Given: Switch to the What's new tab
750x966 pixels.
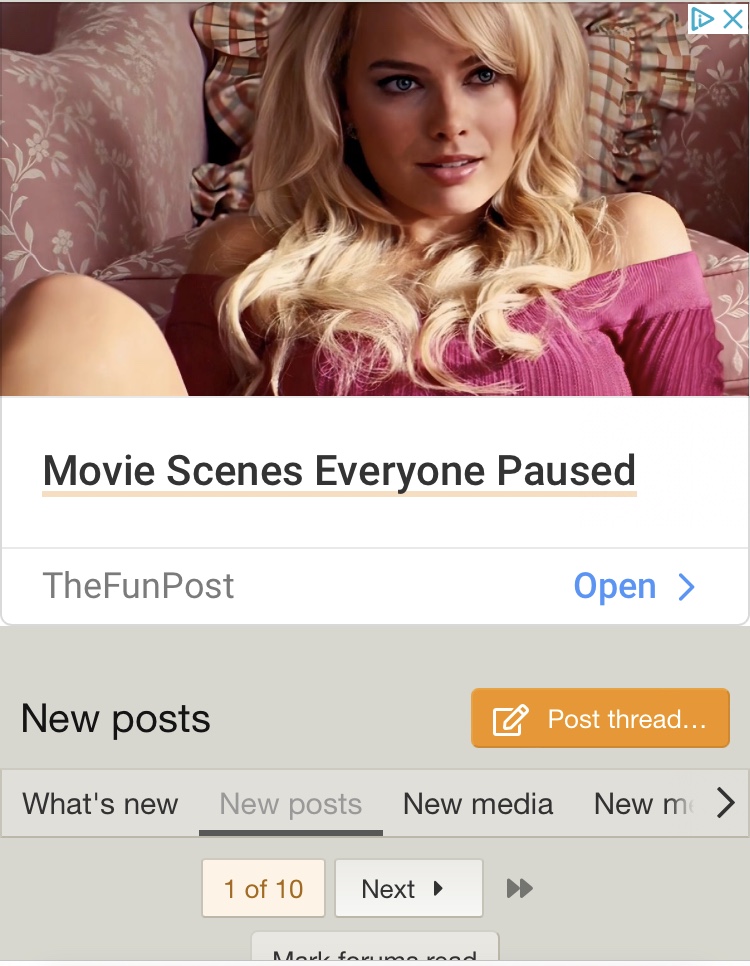Looking at the screenshot, I should [100, 804].
